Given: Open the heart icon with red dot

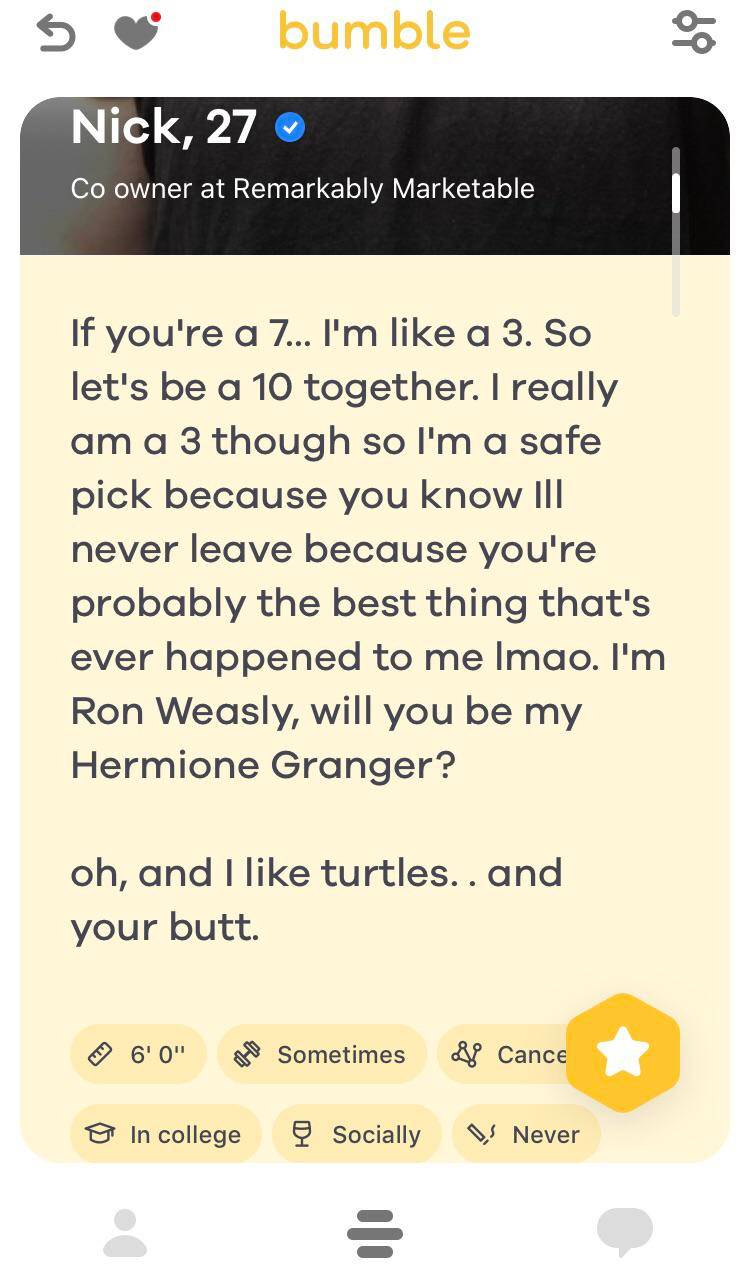Looking at the screenshot, I should click(137, 33).
